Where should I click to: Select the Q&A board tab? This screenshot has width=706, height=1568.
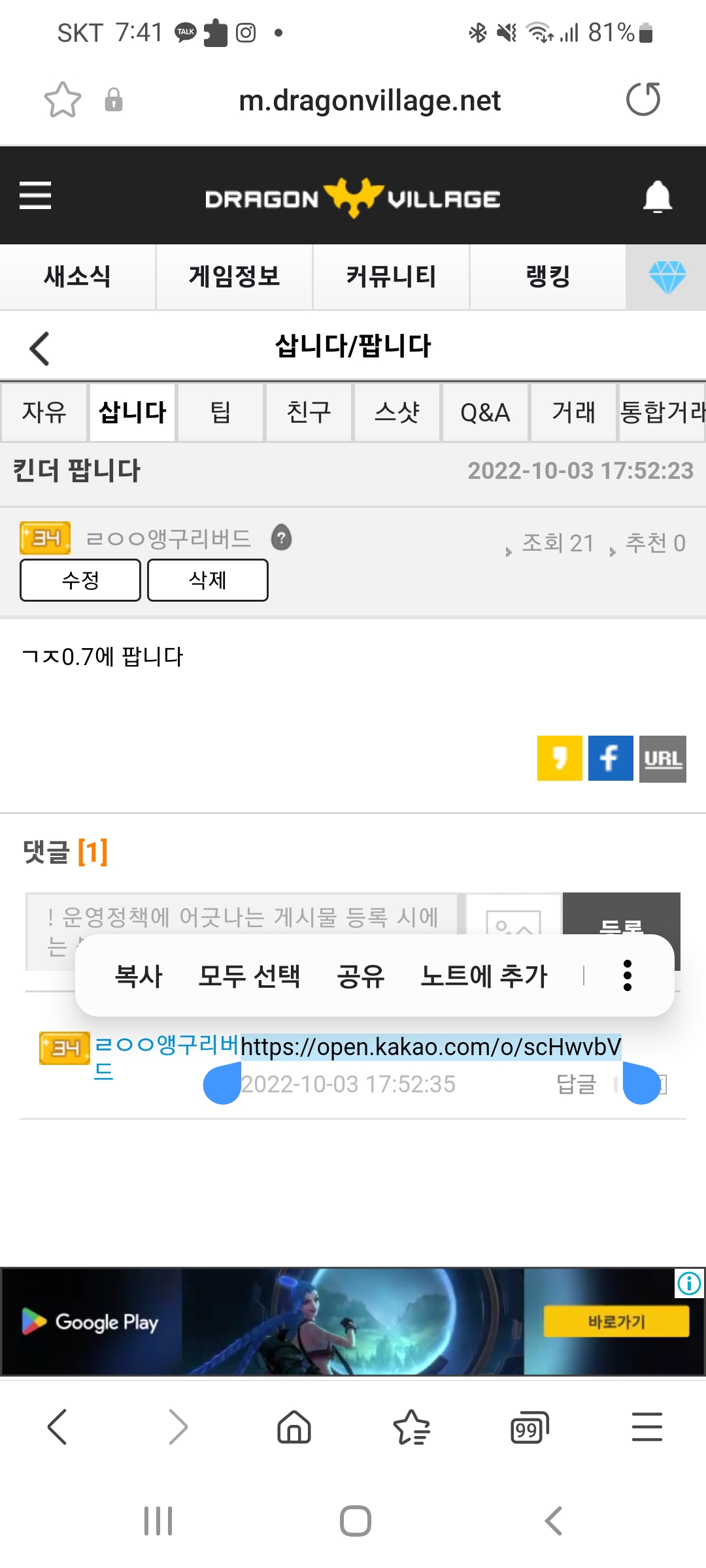[485, 412]
